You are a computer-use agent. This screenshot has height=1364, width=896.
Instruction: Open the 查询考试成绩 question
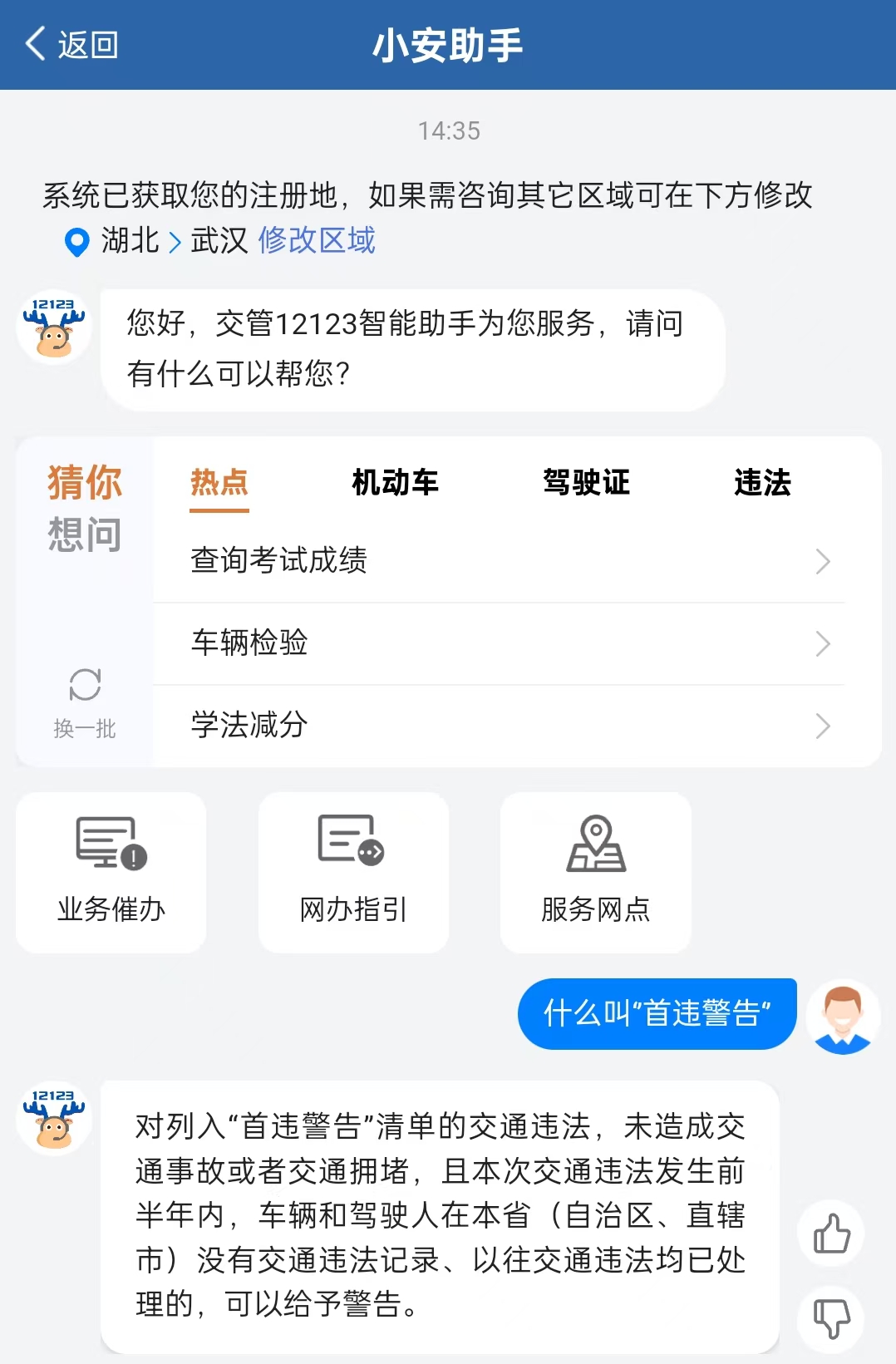[x=499, y=561]
